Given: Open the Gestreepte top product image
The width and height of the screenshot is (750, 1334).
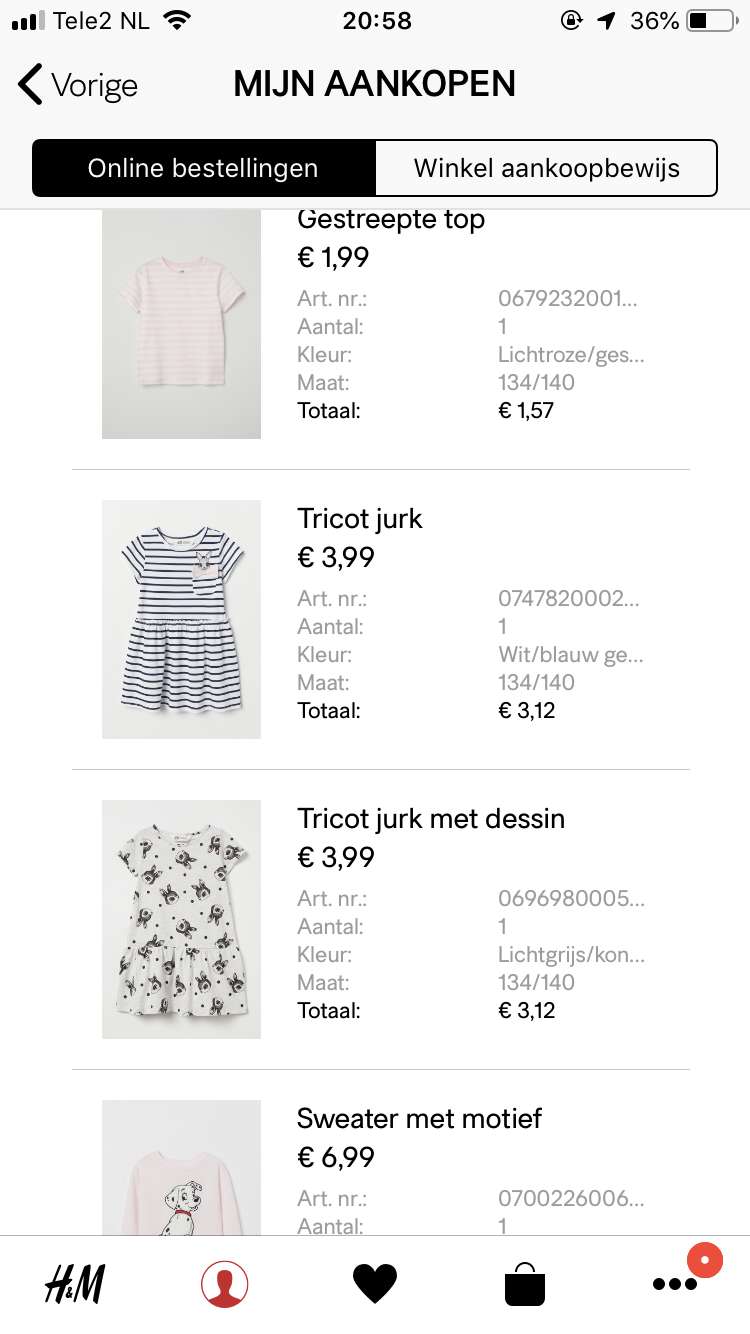Looking at the screenshot, I should [181, 322].
